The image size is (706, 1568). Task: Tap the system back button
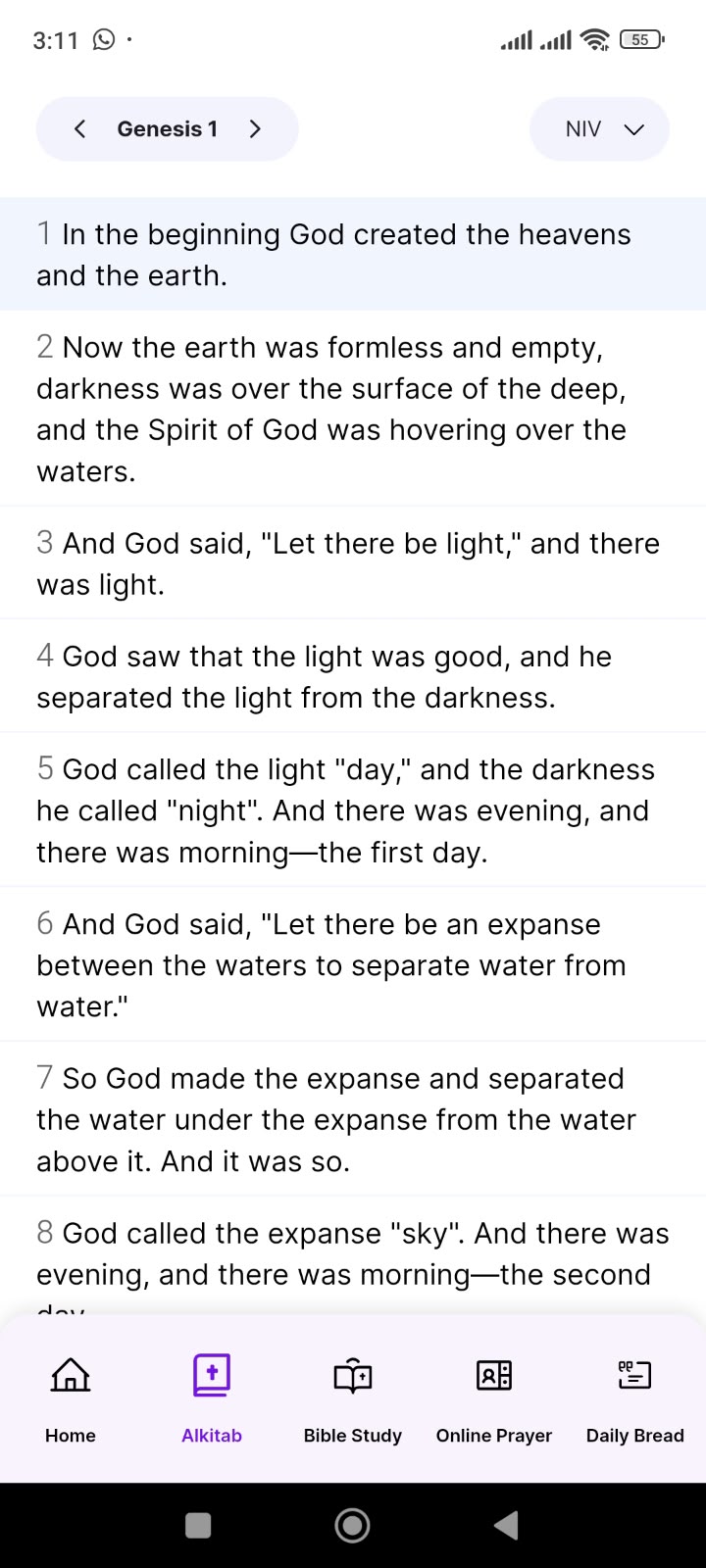[506, 1525]
